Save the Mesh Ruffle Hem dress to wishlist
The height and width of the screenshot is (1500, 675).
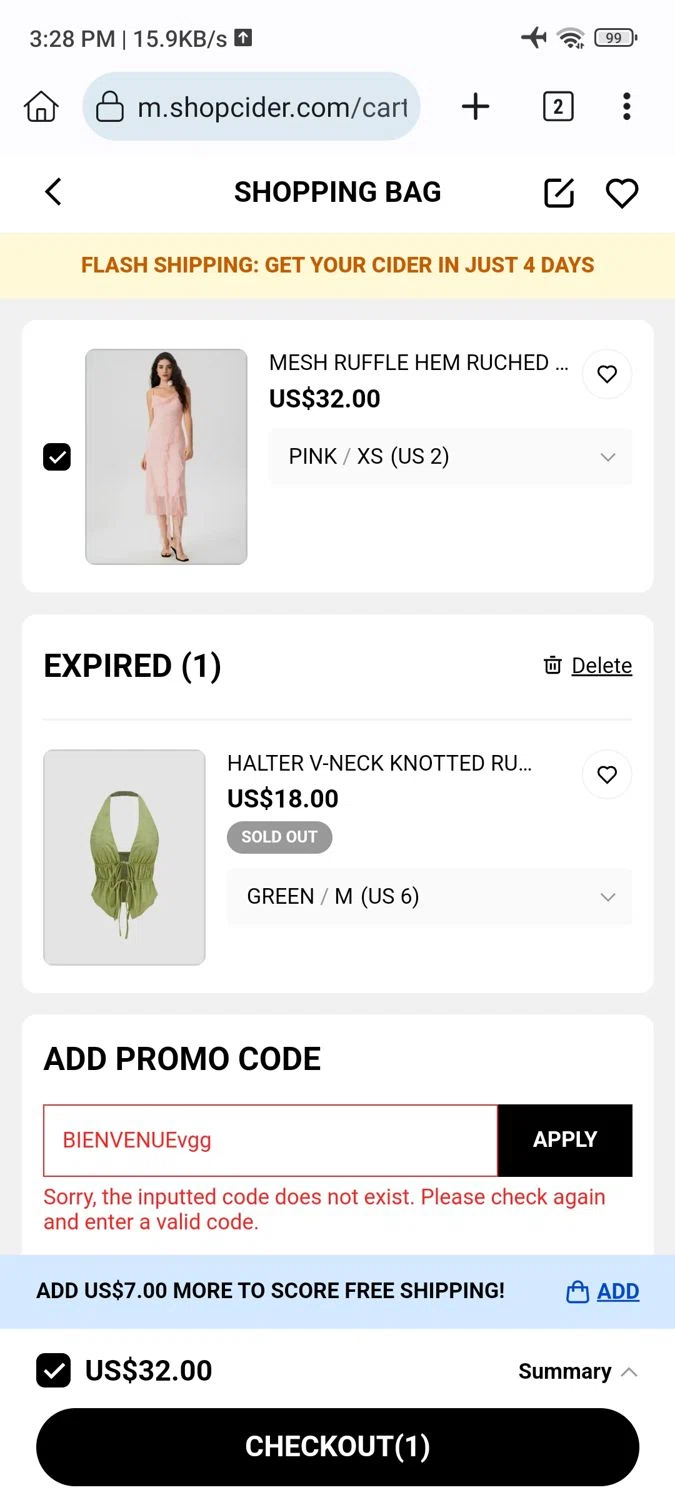coord(607,374)
